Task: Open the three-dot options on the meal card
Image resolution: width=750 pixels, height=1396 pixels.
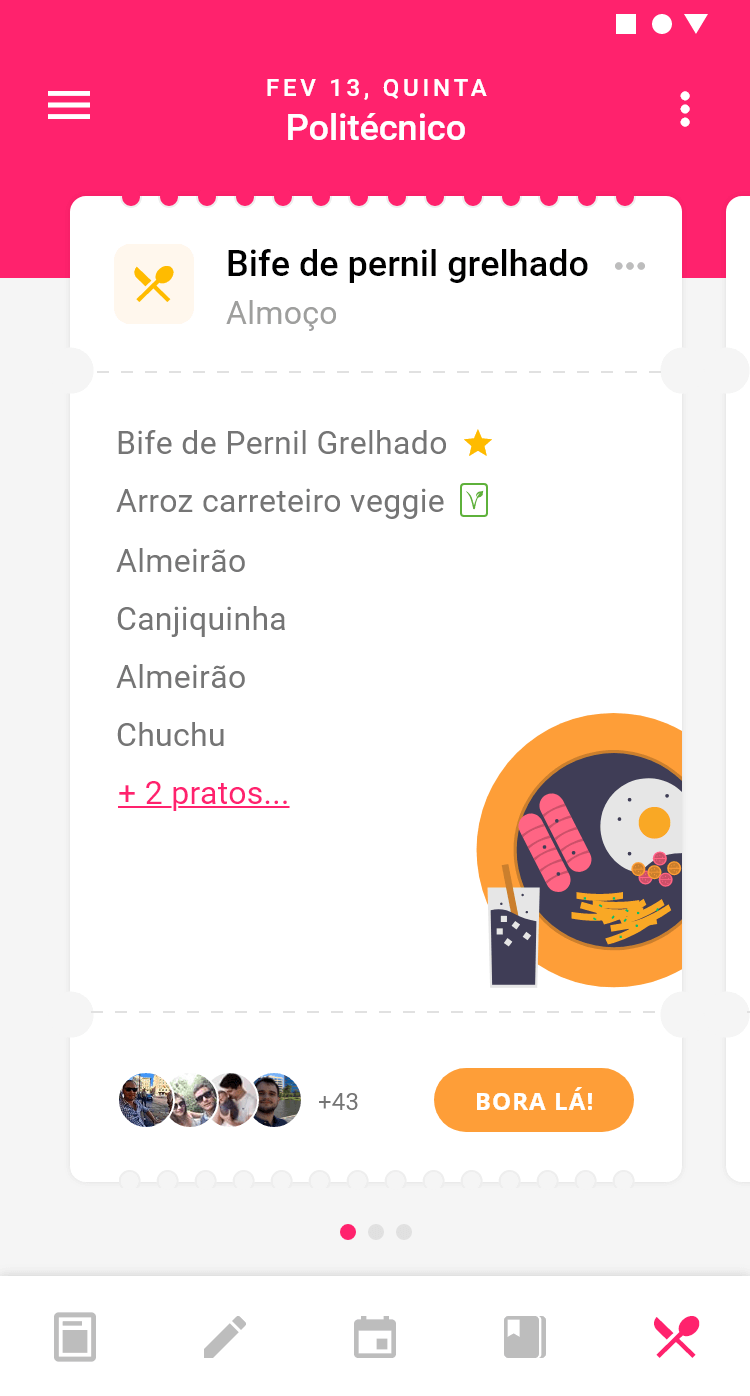Action: 630,266
